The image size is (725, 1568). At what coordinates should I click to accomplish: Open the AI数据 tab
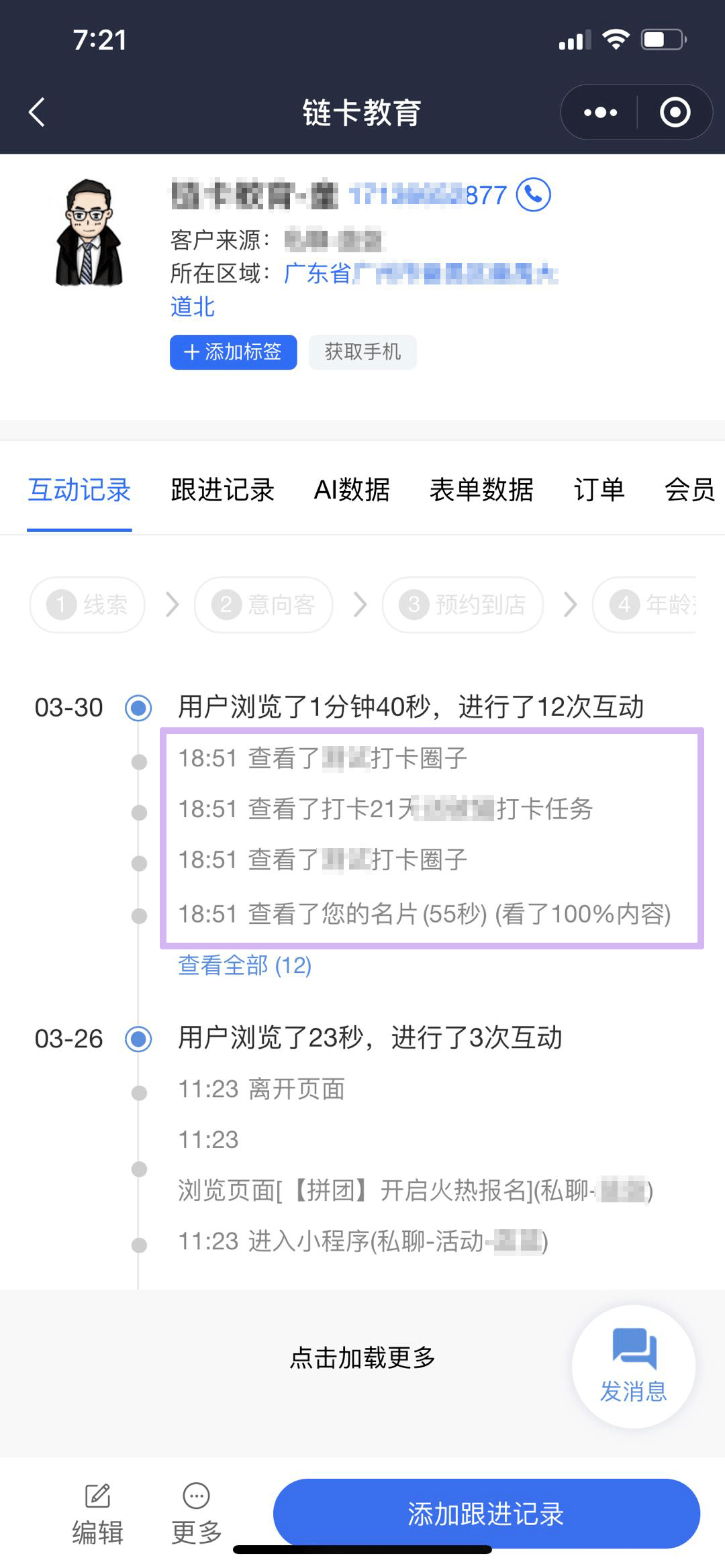coord(354,490)
